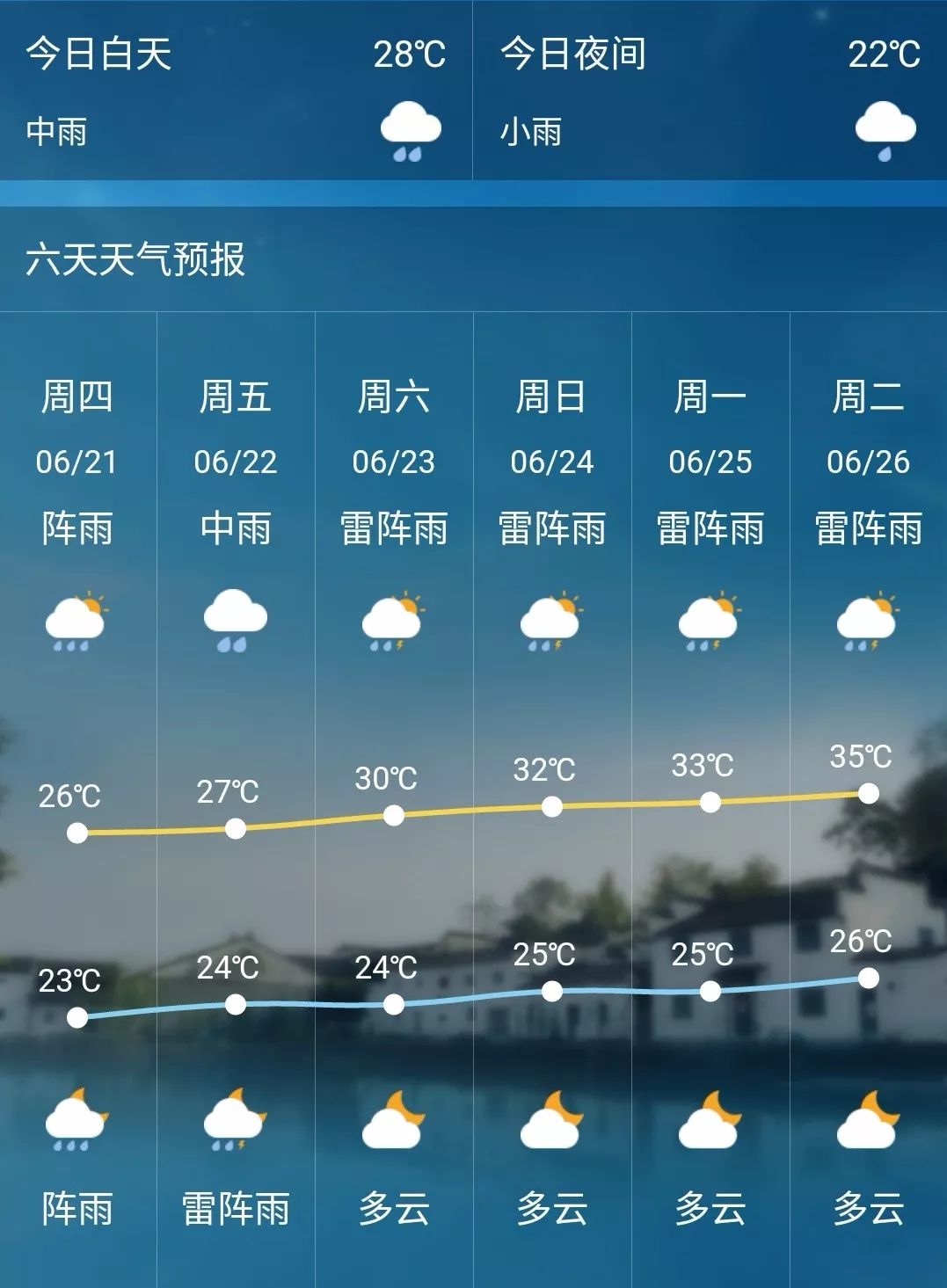This screenshot has height=1288, width=947.
Task: Select Monday 06/25 forecast day
Action: pos(710,462)
